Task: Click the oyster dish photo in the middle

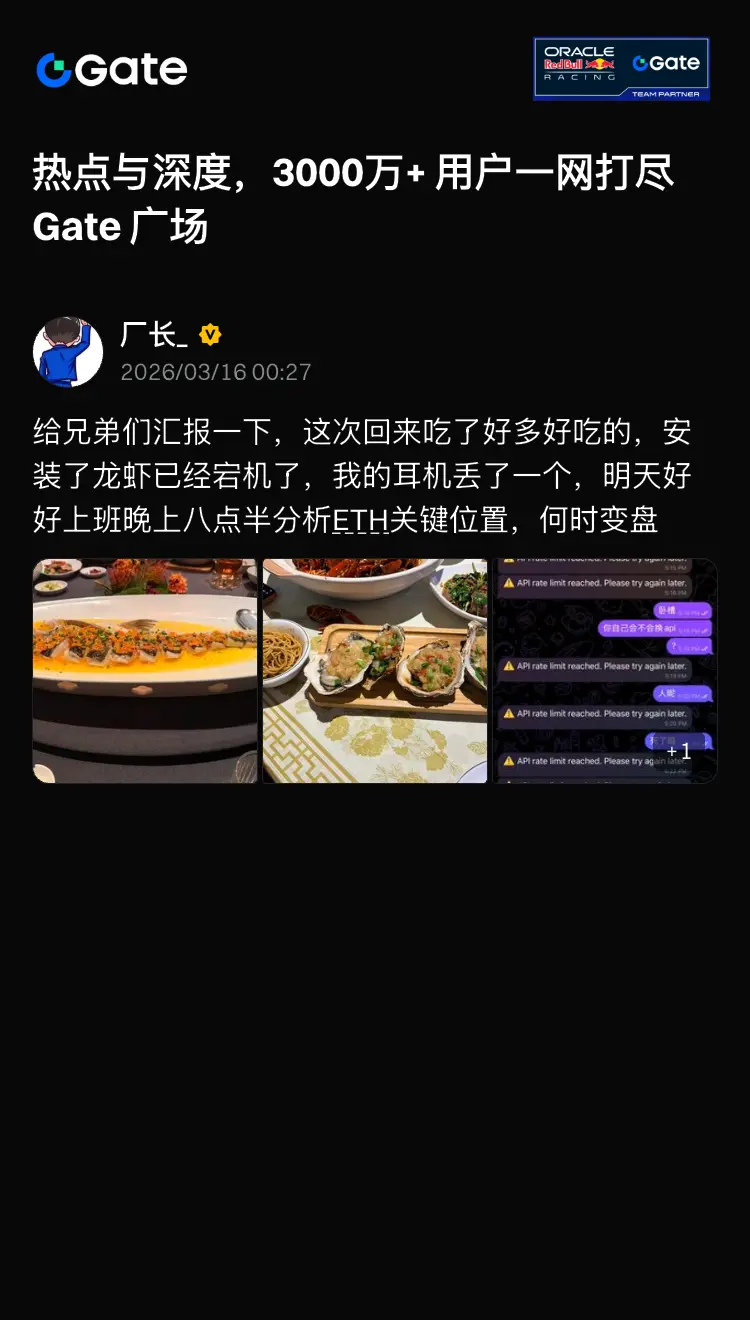Action: 374,671
